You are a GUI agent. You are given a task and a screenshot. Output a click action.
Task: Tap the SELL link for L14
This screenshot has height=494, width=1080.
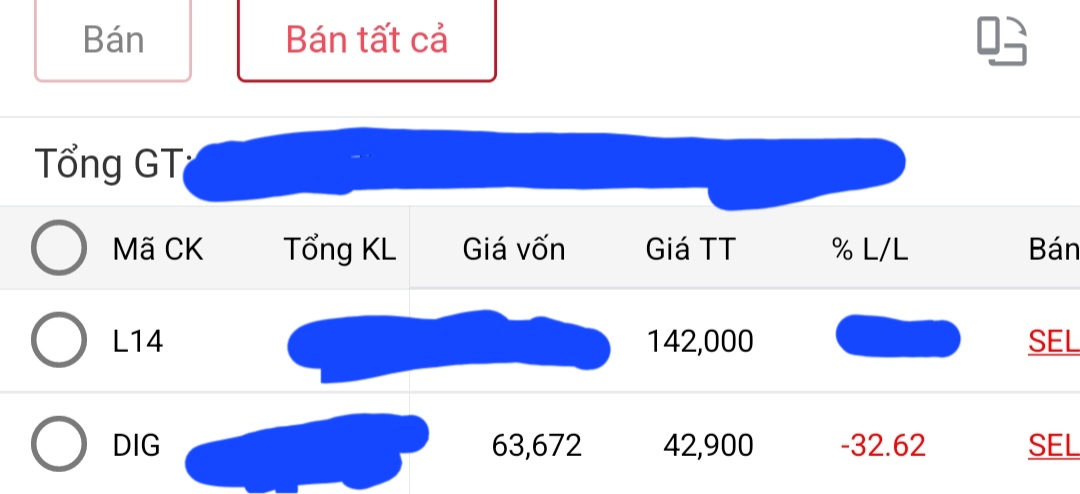pos(1053,342)
